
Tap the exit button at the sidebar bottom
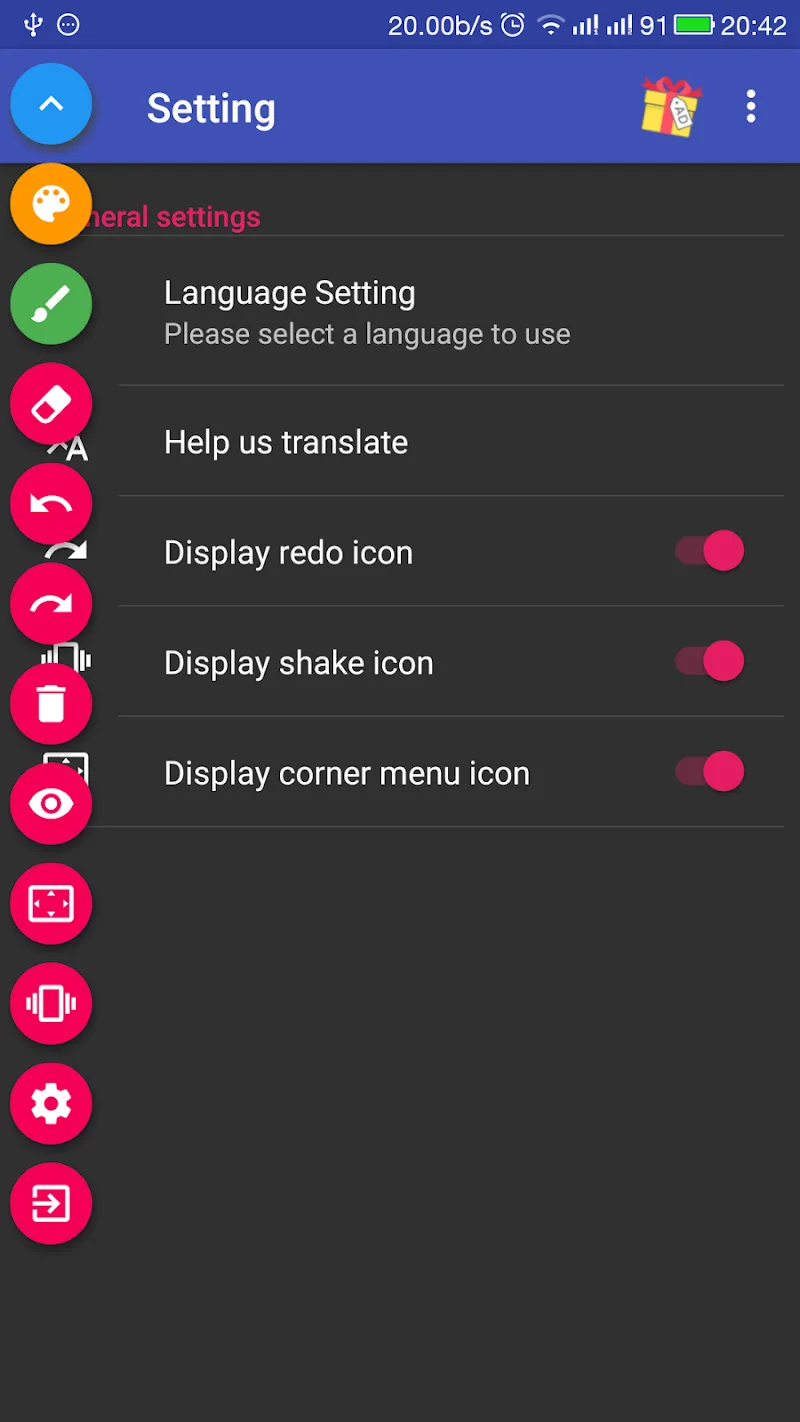(50, 1204)
